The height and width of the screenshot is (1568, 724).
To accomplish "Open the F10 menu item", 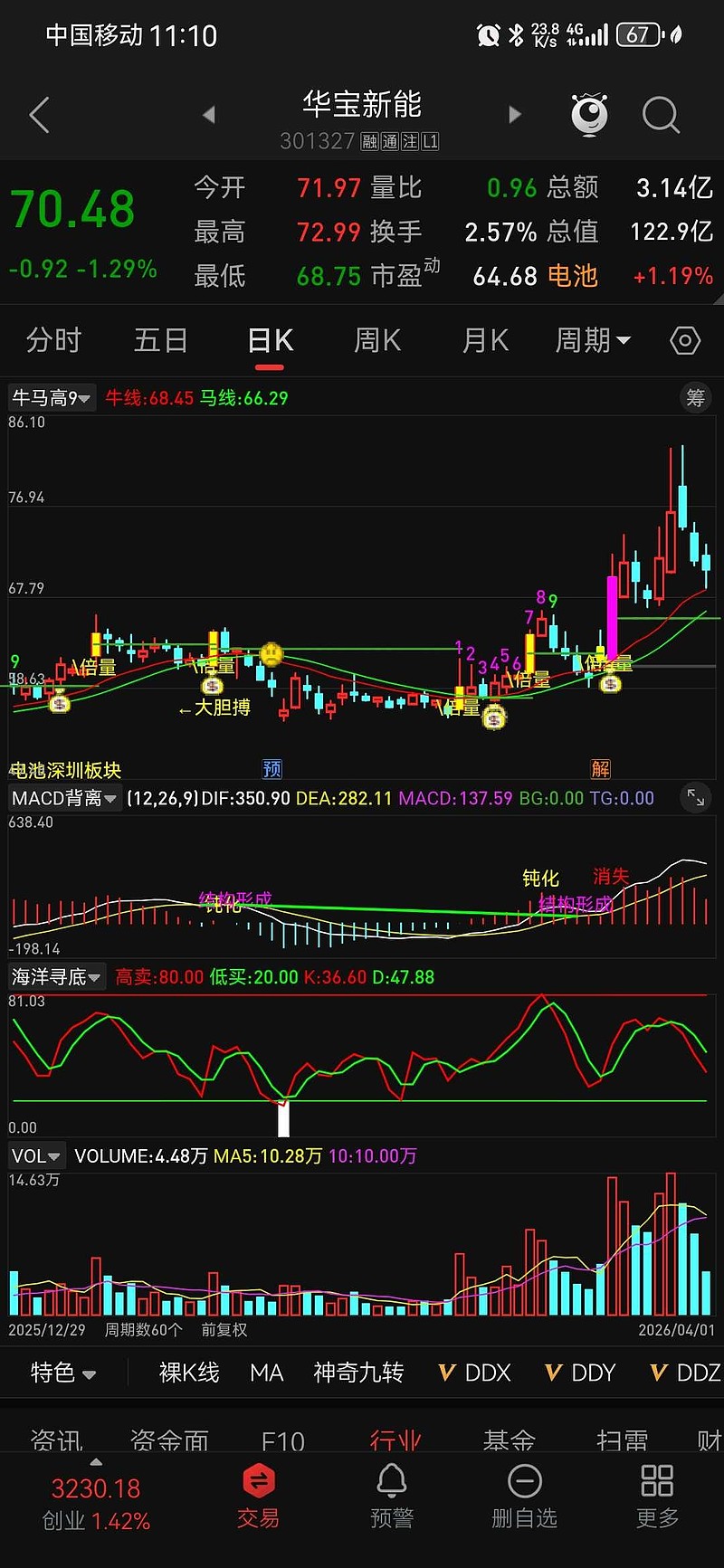I will [x=282, y=1439].
